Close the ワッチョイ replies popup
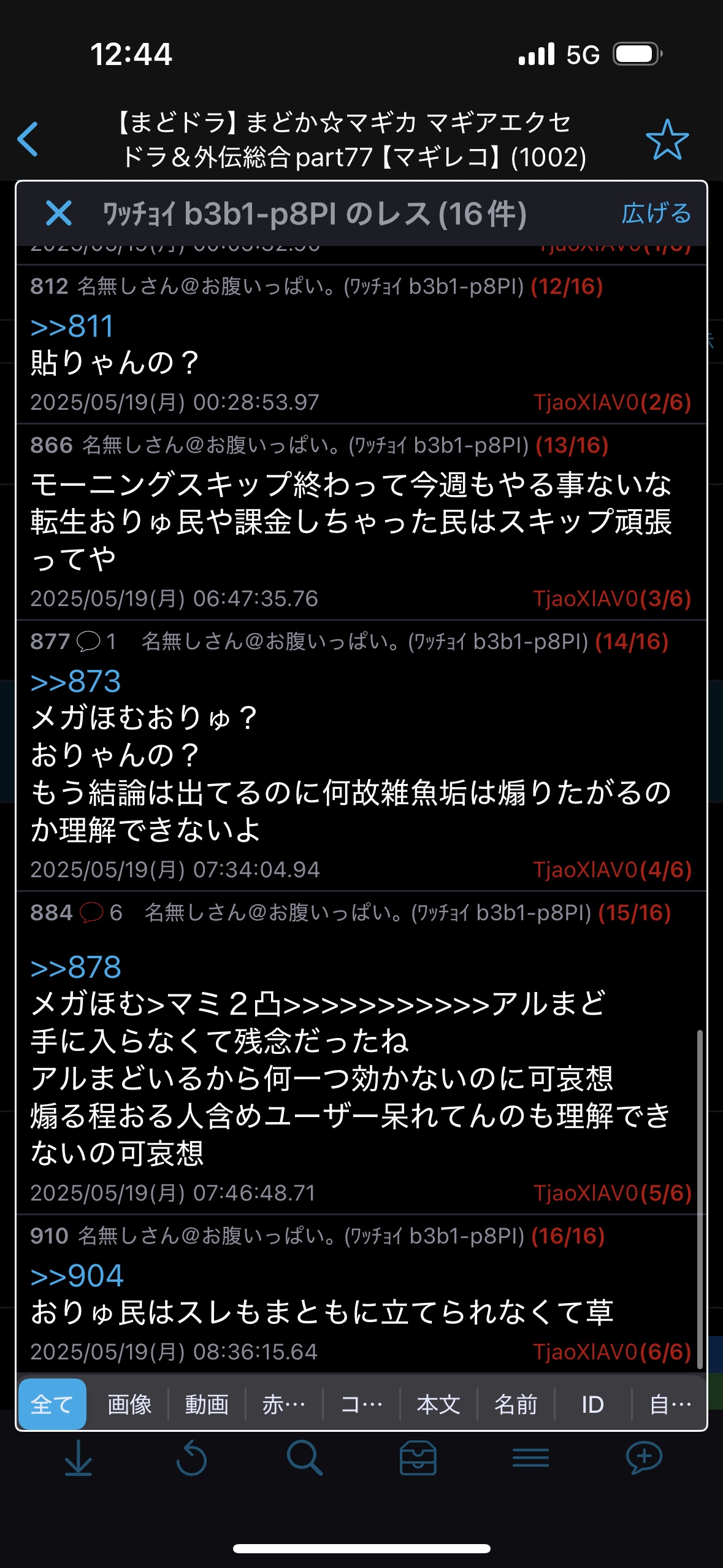 pyautogui.click(x=59, y=213)
